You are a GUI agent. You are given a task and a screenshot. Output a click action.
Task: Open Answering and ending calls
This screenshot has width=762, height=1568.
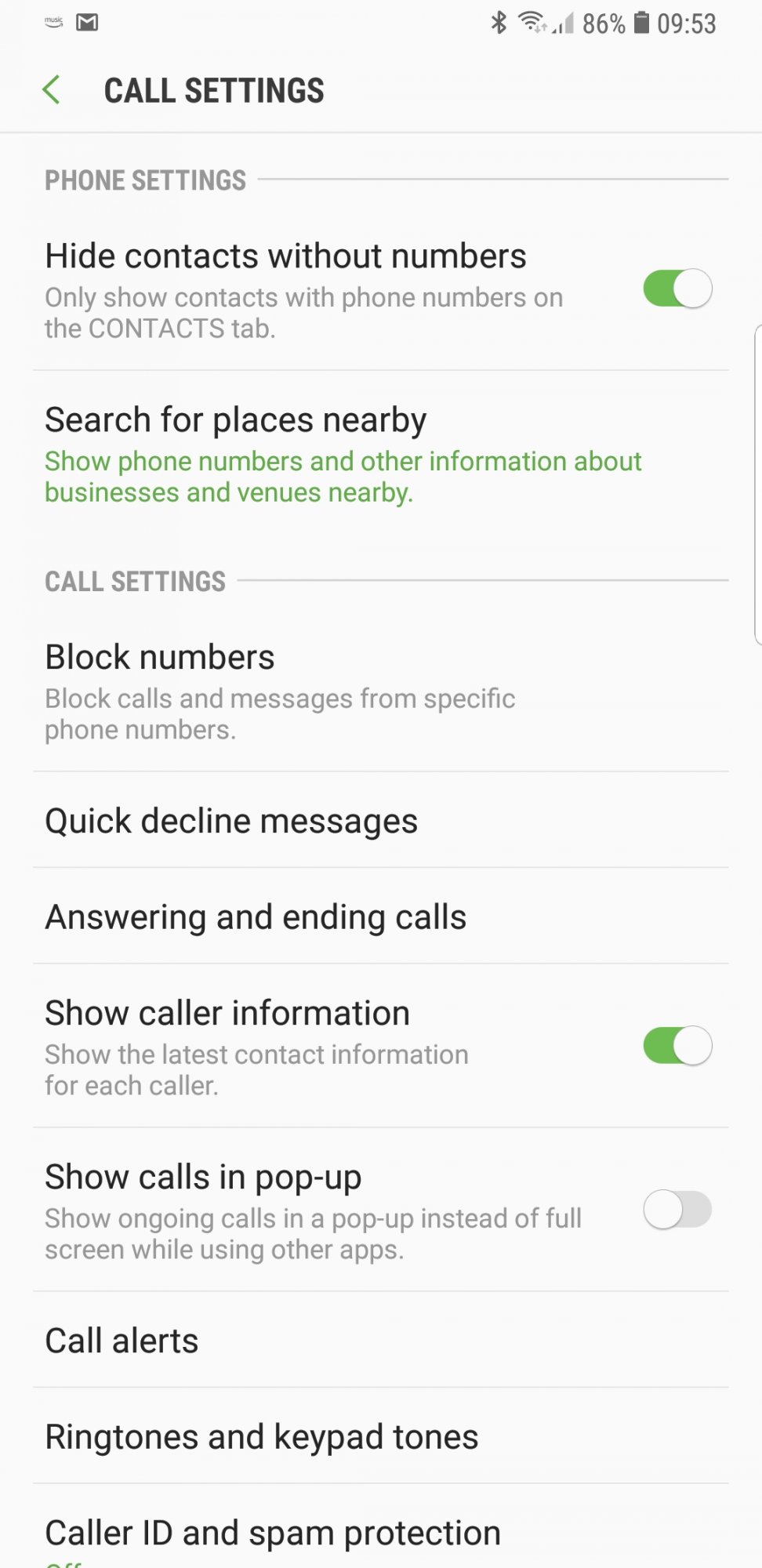pyautogui.click(x=381, y=916)
